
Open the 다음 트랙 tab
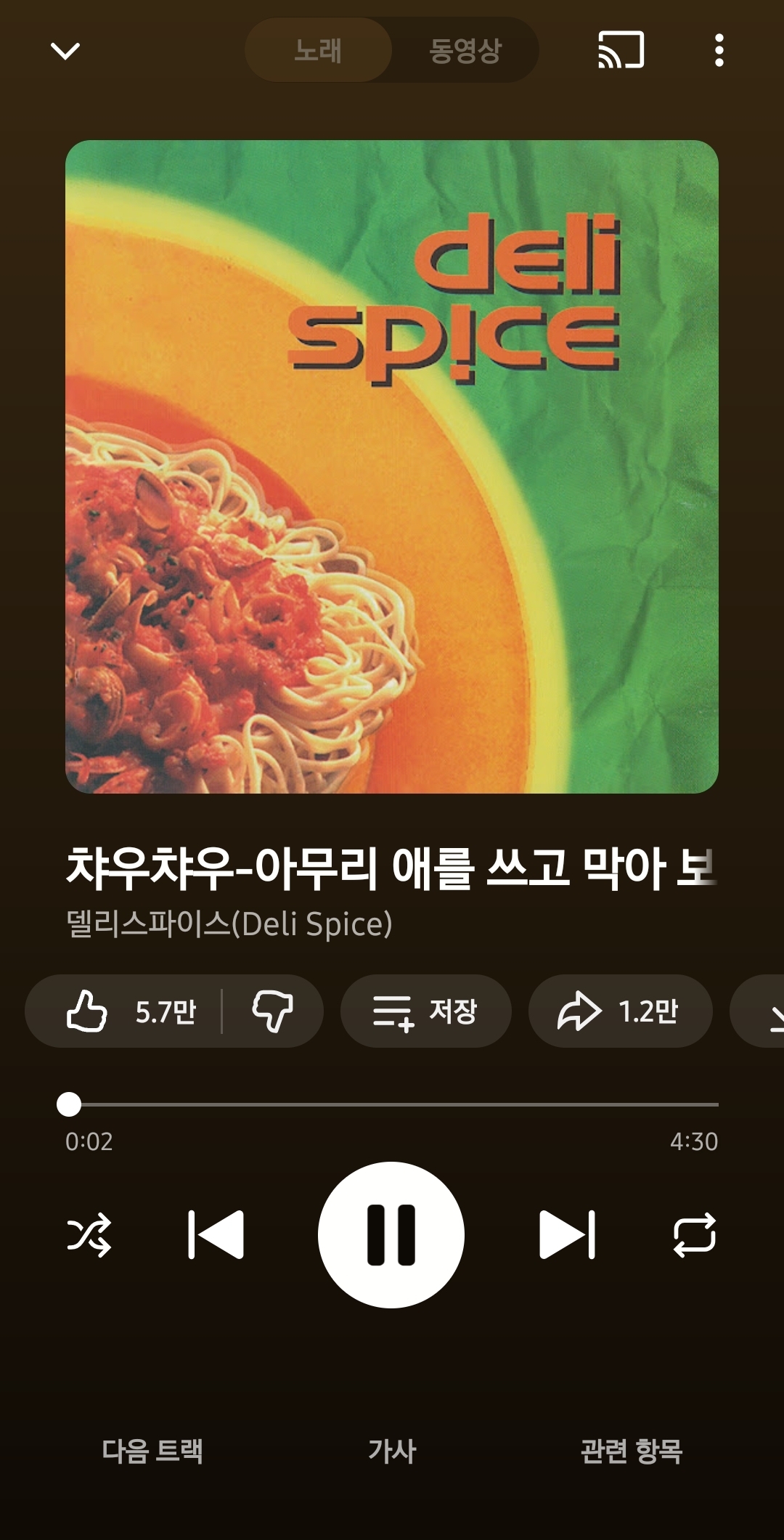(x=152, y=1451)
